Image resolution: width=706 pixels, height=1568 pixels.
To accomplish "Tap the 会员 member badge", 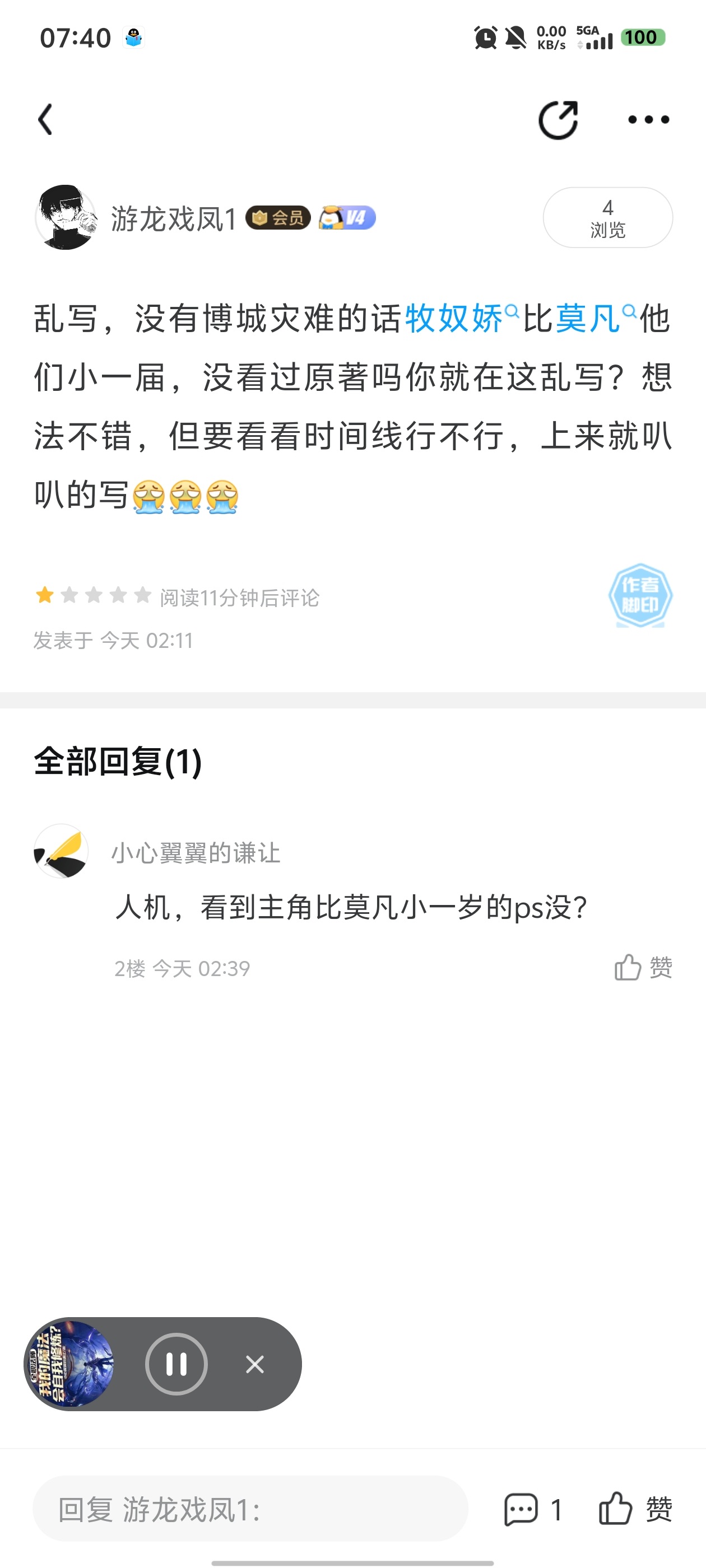I will (278, 218).
